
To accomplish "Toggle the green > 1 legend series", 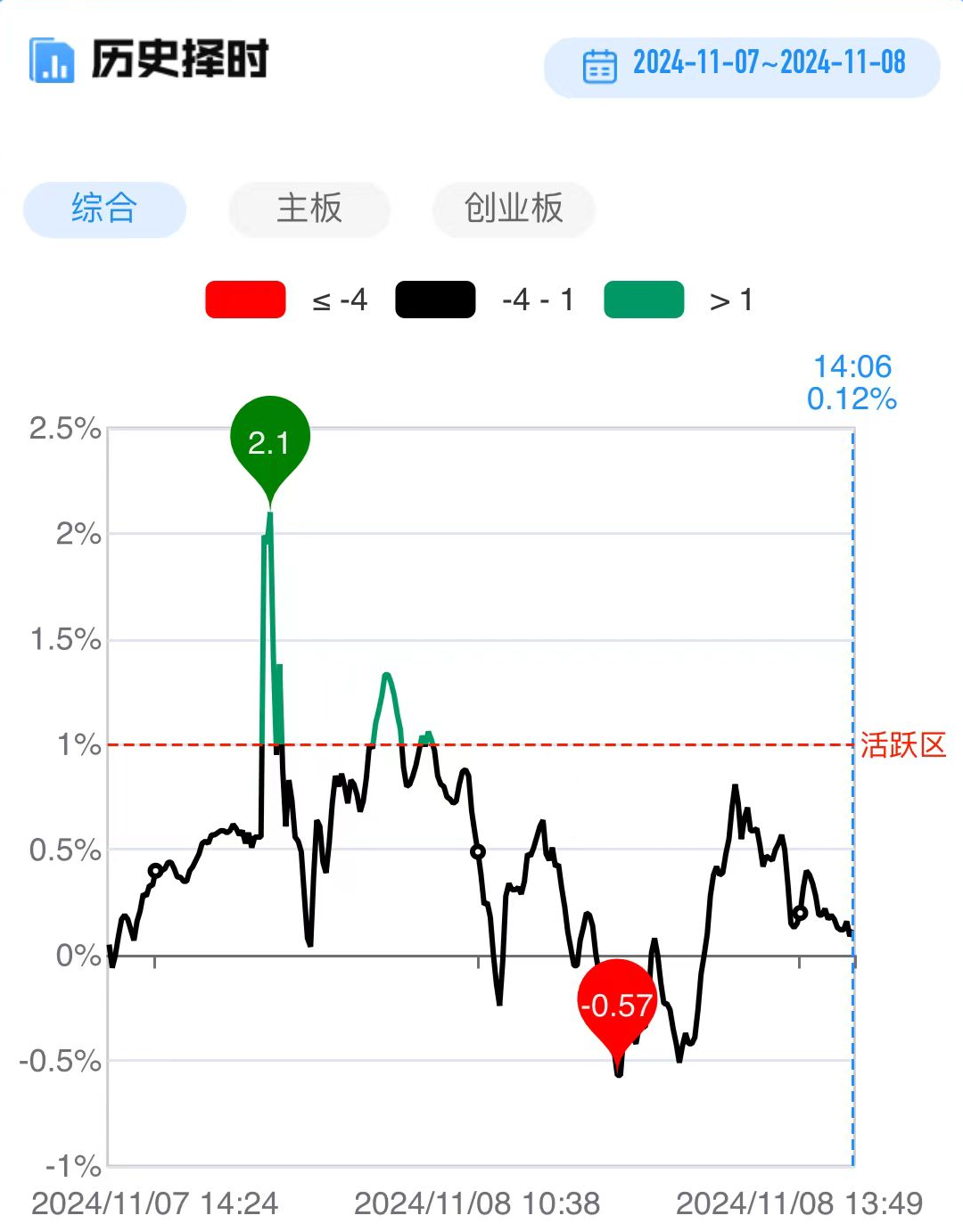I will (644, 300).
